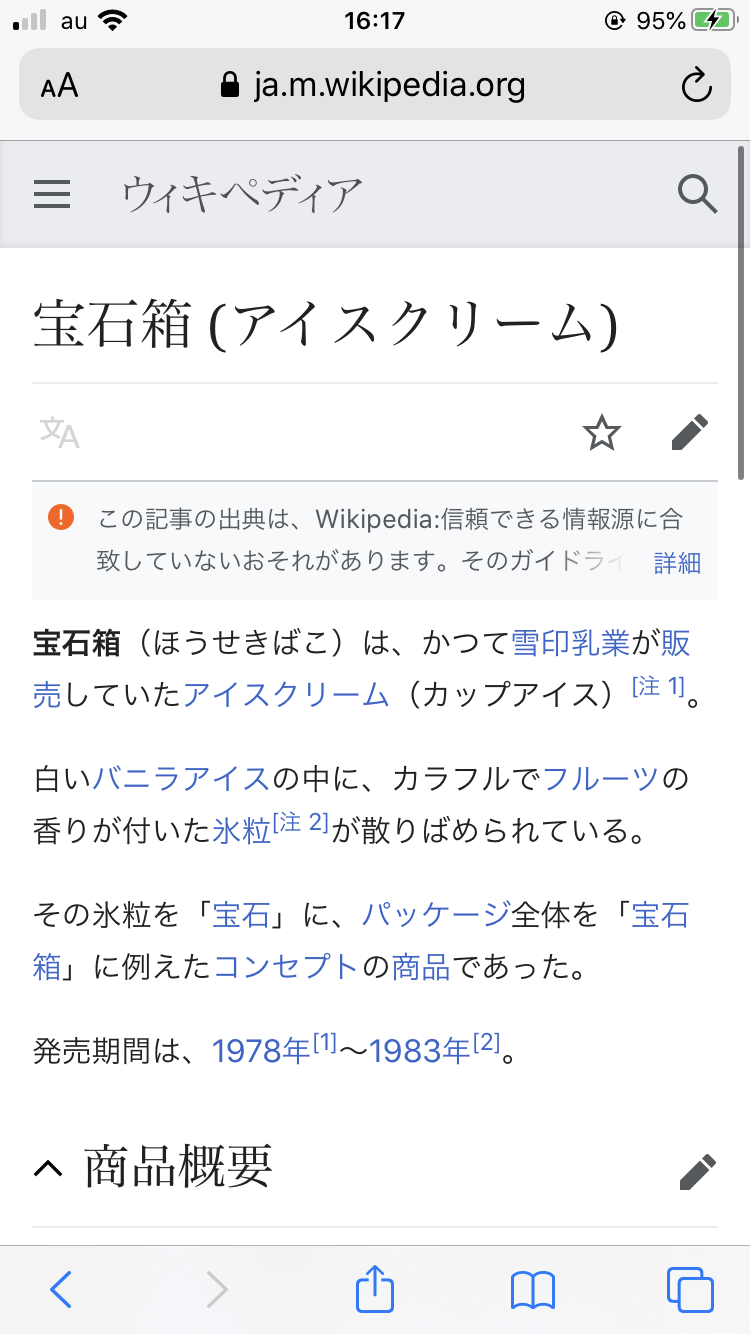Open the フルーツ link
Image resolution: width=750 pixels, height=1334 pixels.
coord(601,778)
